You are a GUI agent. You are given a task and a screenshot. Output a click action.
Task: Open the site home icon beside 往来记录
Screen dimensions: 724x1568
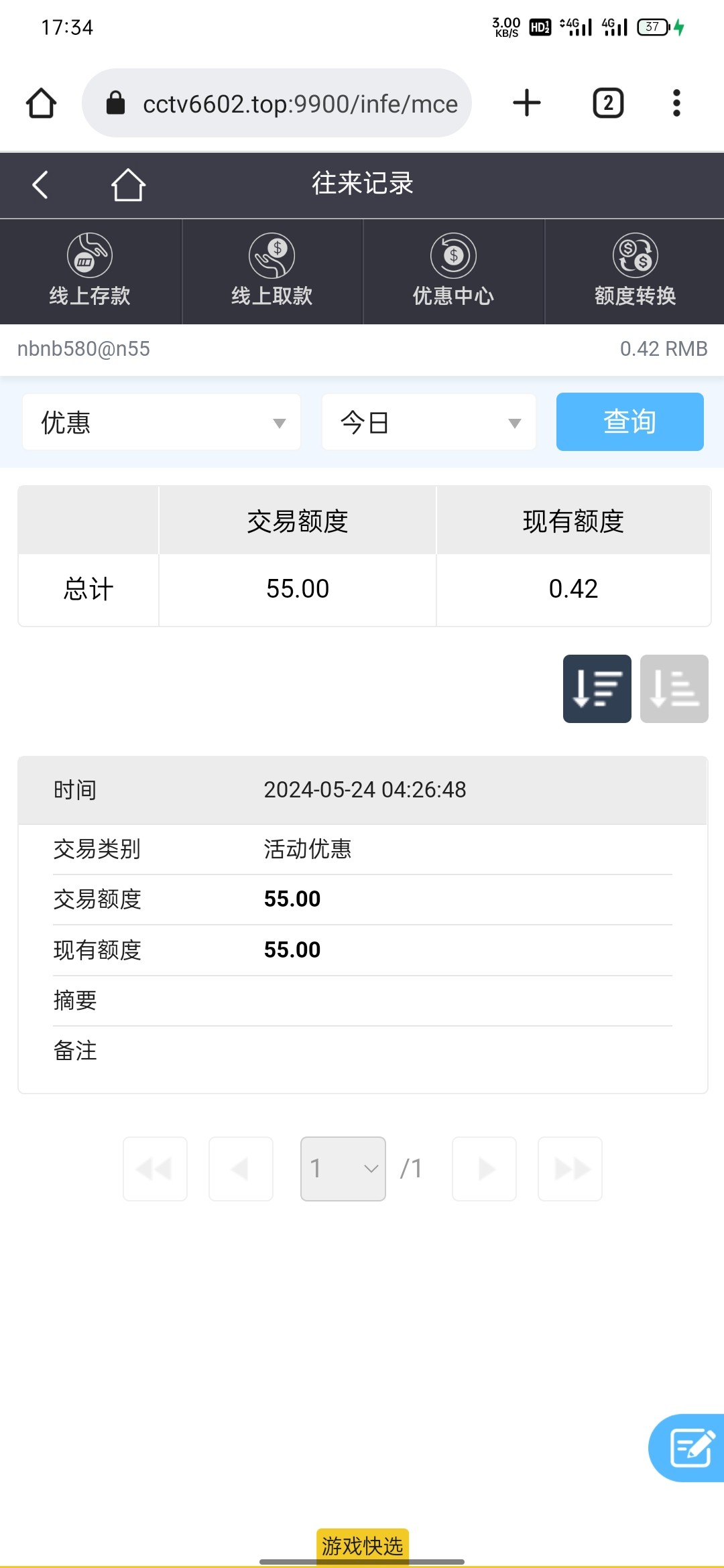128,185
